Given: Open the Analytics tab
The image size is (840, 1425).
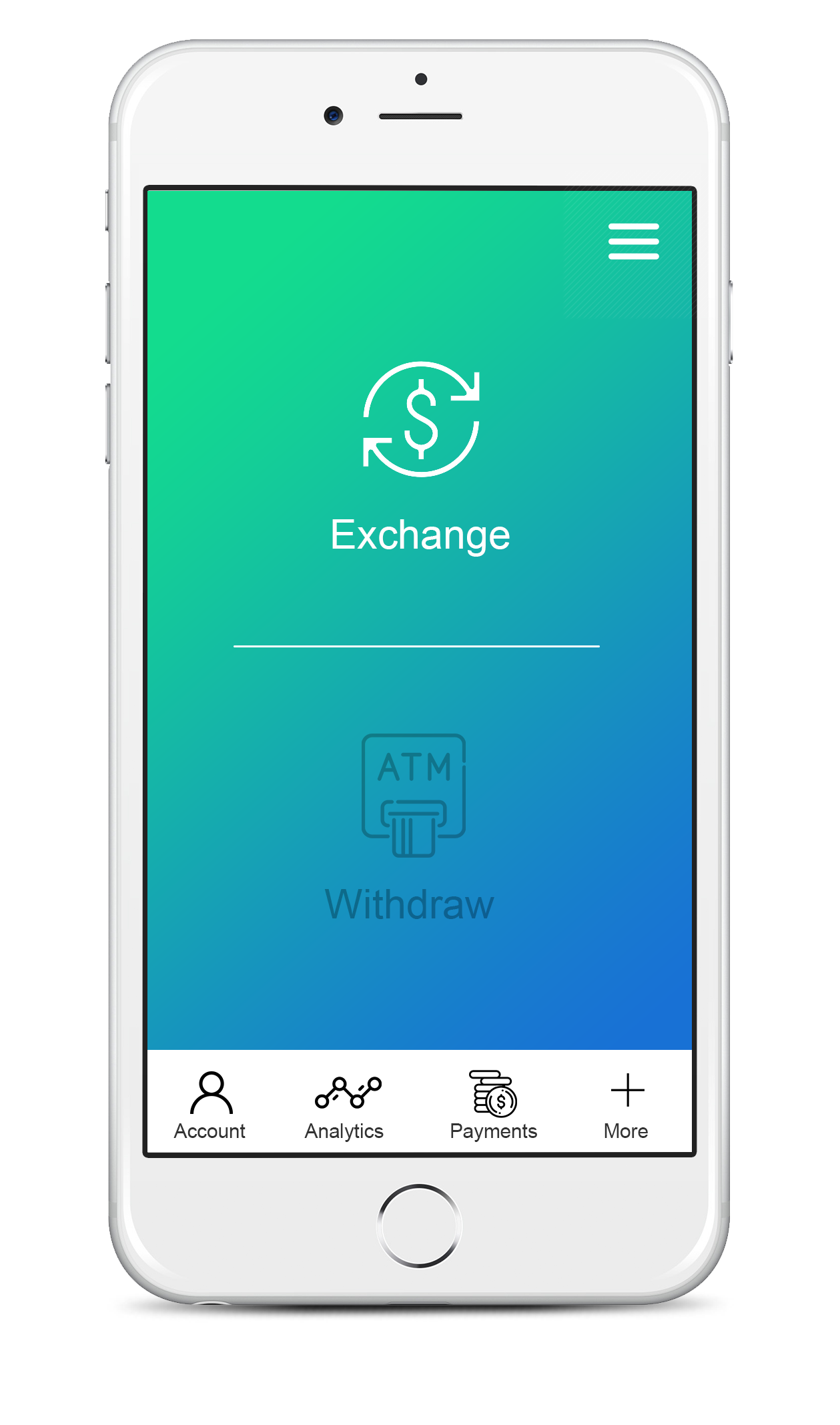Looking at the screenshot, I should (344, 1105).
